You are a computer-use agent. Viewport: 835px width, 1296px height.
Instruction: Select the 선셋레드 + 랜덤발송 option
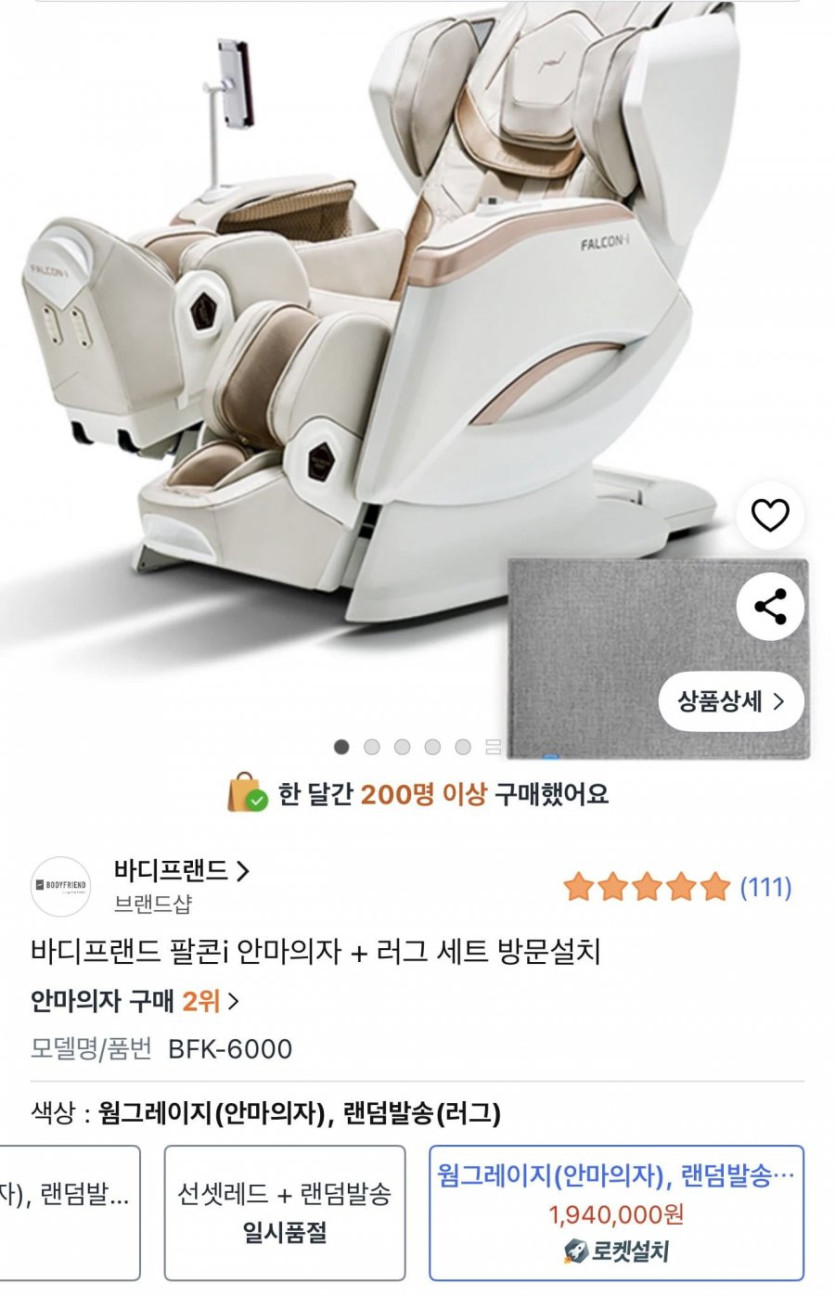pos(285,1212)
